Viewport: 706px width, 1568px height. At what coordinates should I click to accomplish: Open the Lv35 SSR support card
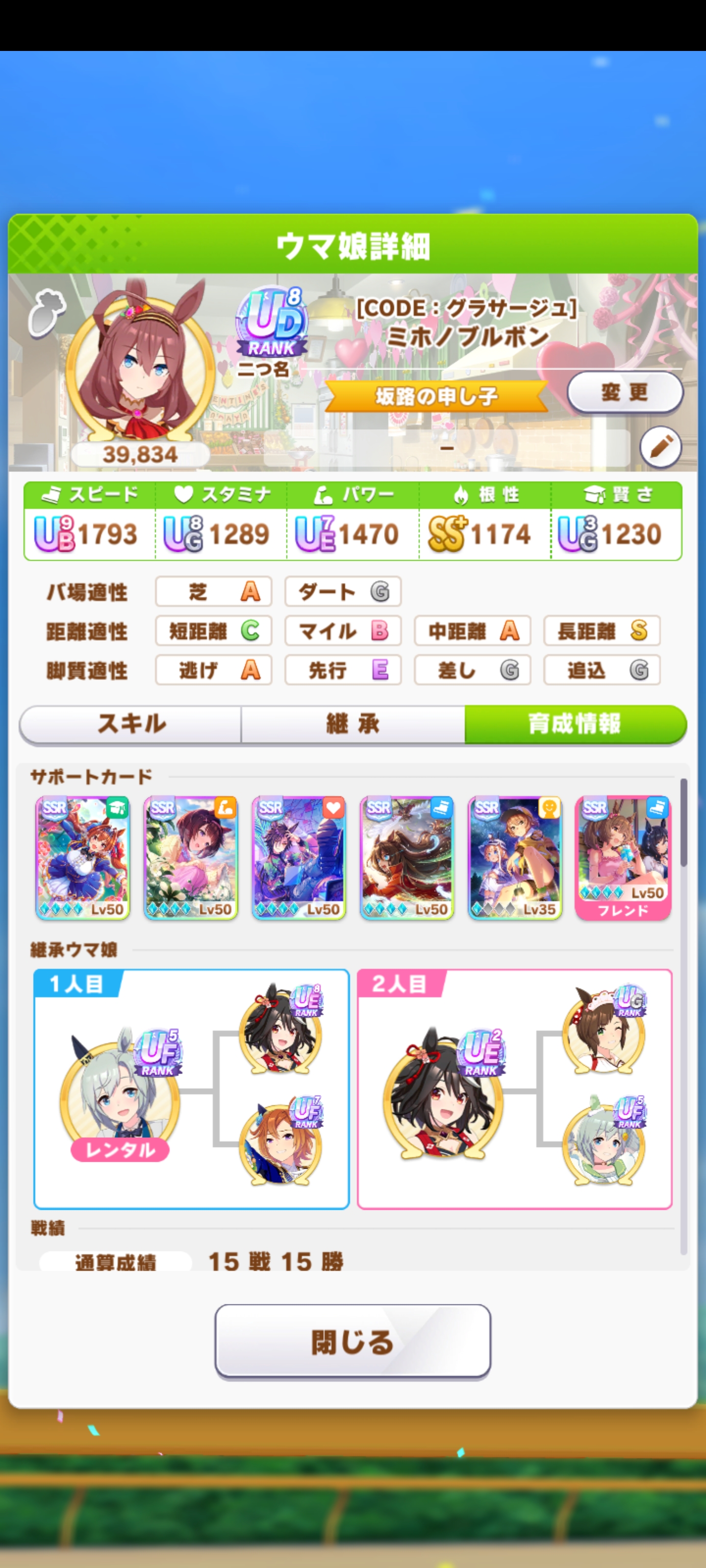click(515, 857)
